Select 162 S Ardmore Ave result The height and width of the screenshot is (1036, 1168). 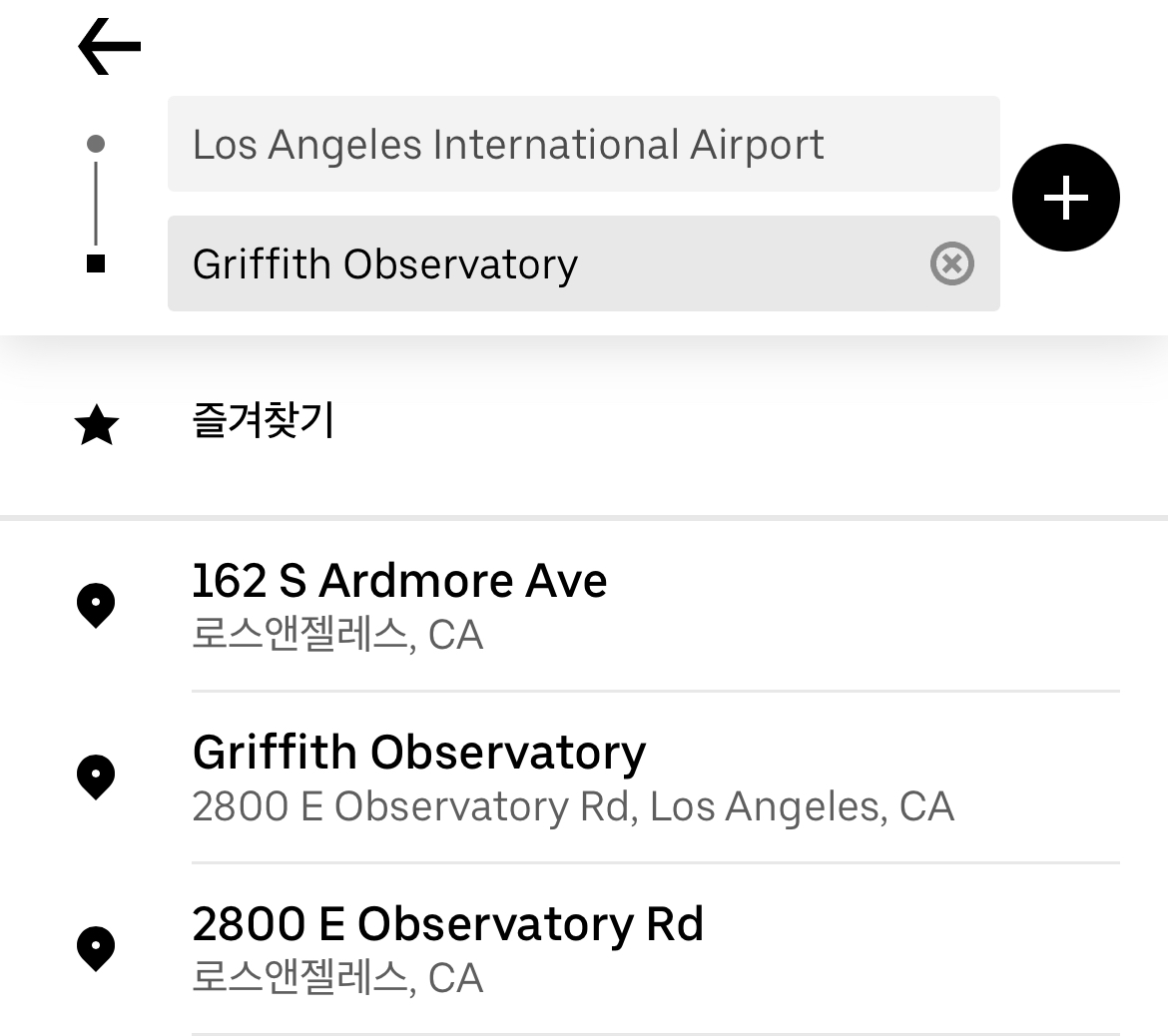584,606
